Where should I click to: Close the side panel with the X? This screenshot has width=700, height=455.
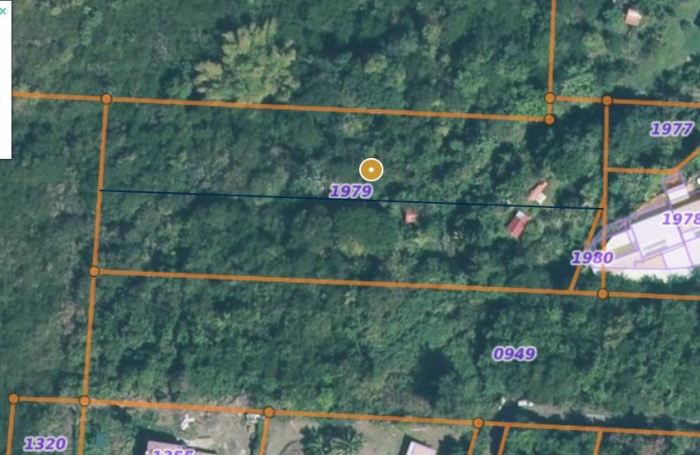(3, 12)
